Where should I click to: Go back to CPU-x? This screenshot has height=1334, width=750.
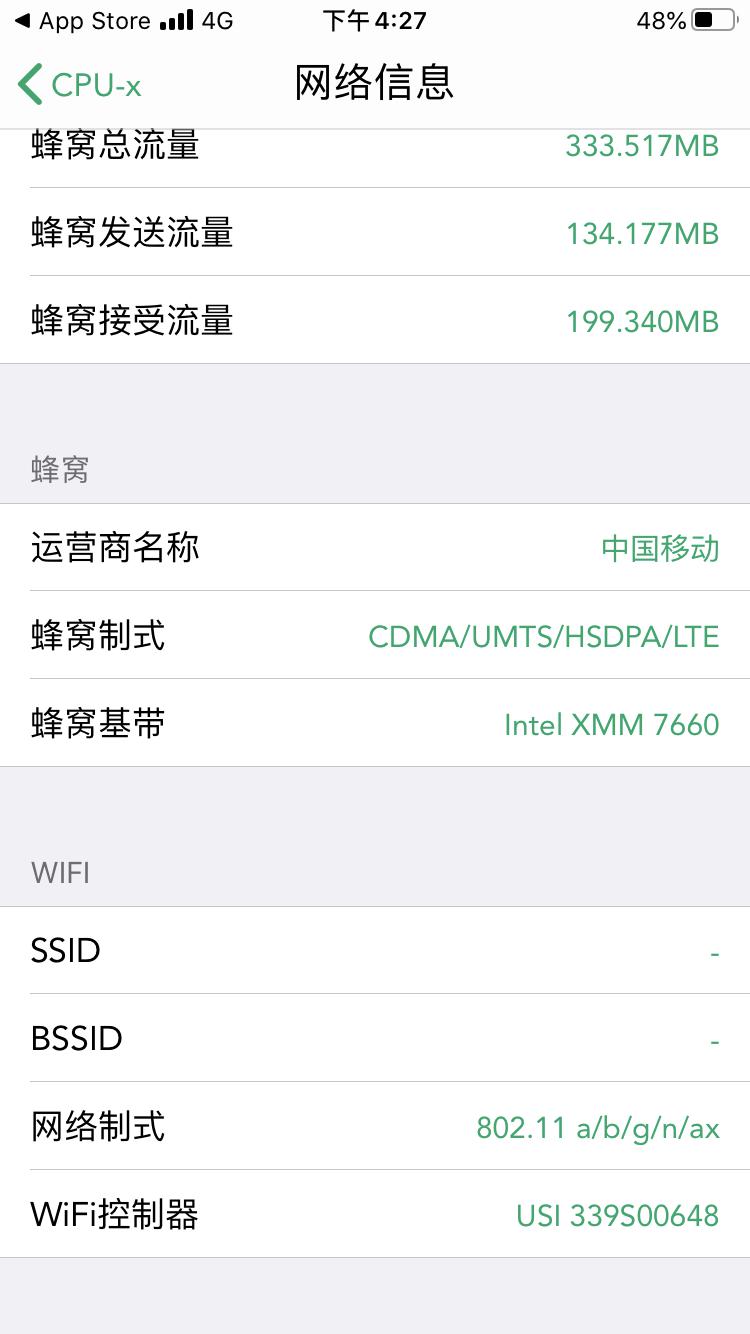click(x=80, y=85)
